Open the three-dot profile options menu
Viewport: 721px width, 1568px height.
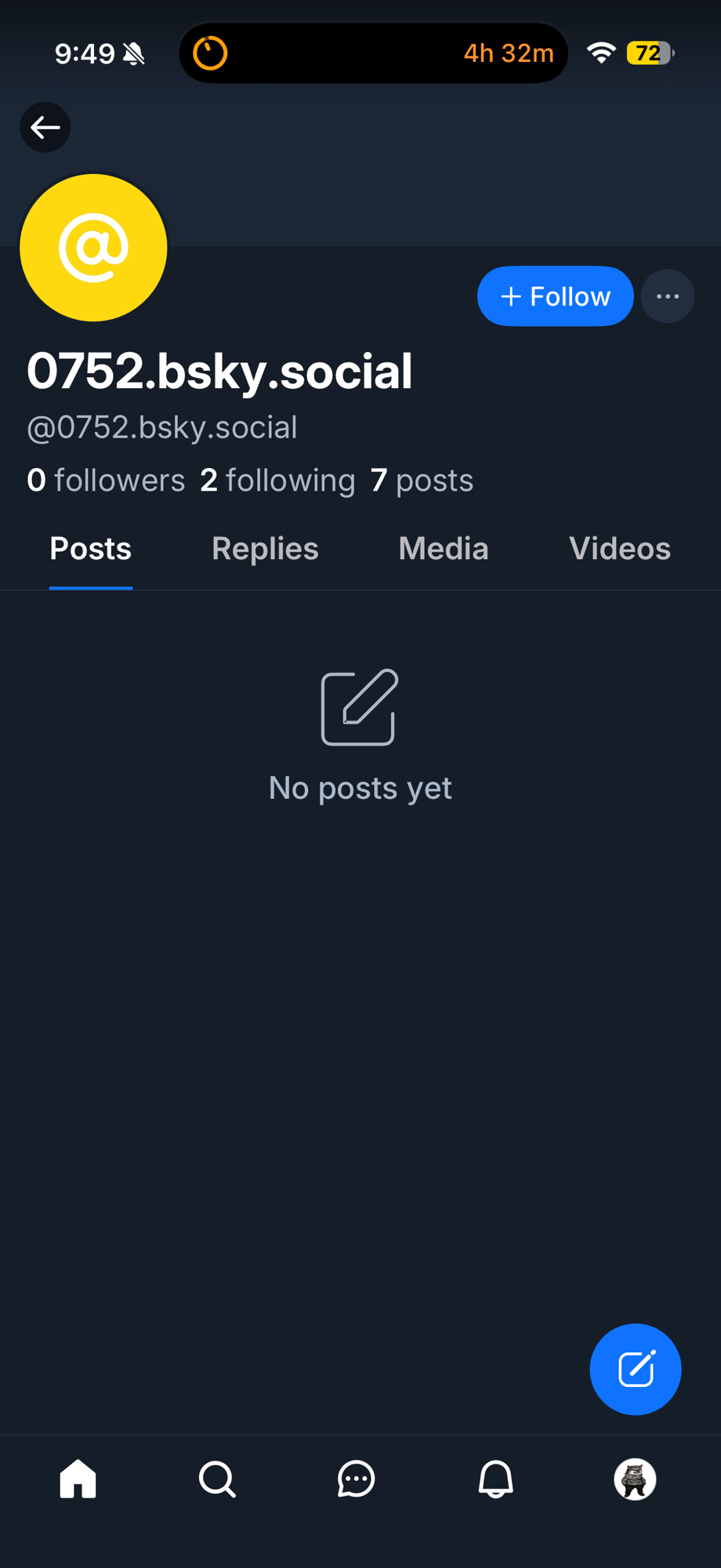(668, 296)
